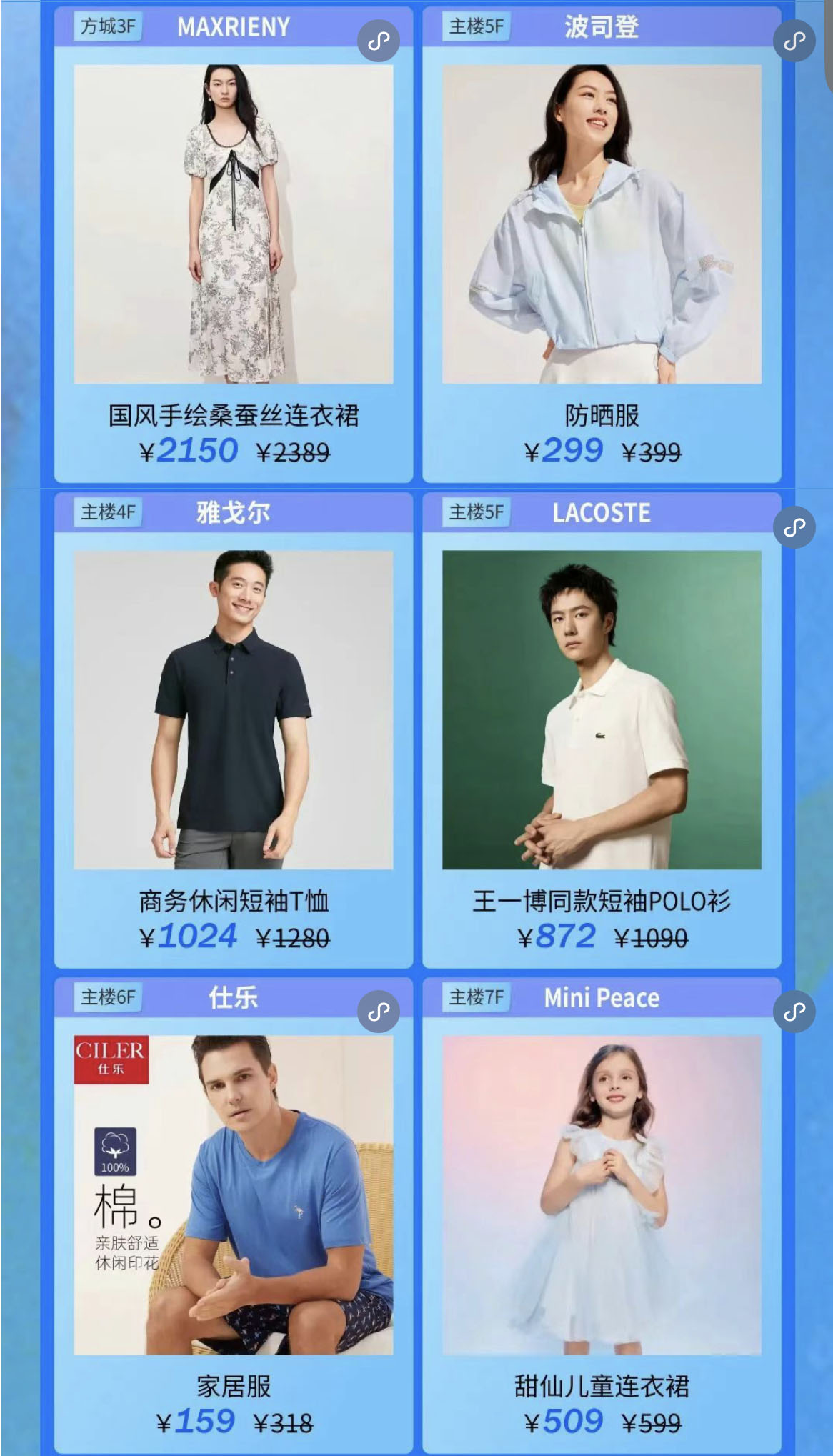Open the link icon on 仕乐 card
Viewport: 833px width, 1456px height.
[379, 1011]
